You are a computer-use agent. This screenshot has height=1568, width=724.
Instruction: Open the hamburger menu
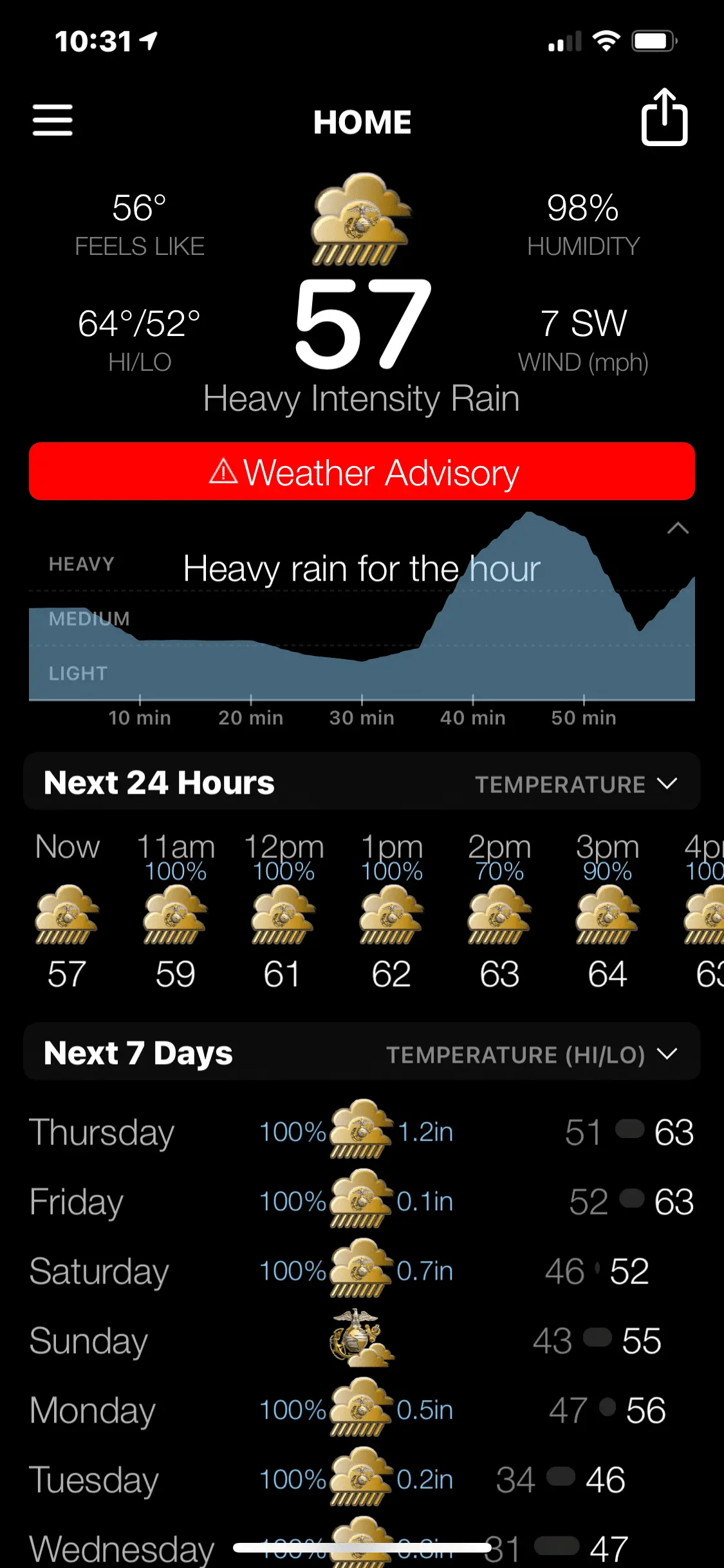point(53,120)
